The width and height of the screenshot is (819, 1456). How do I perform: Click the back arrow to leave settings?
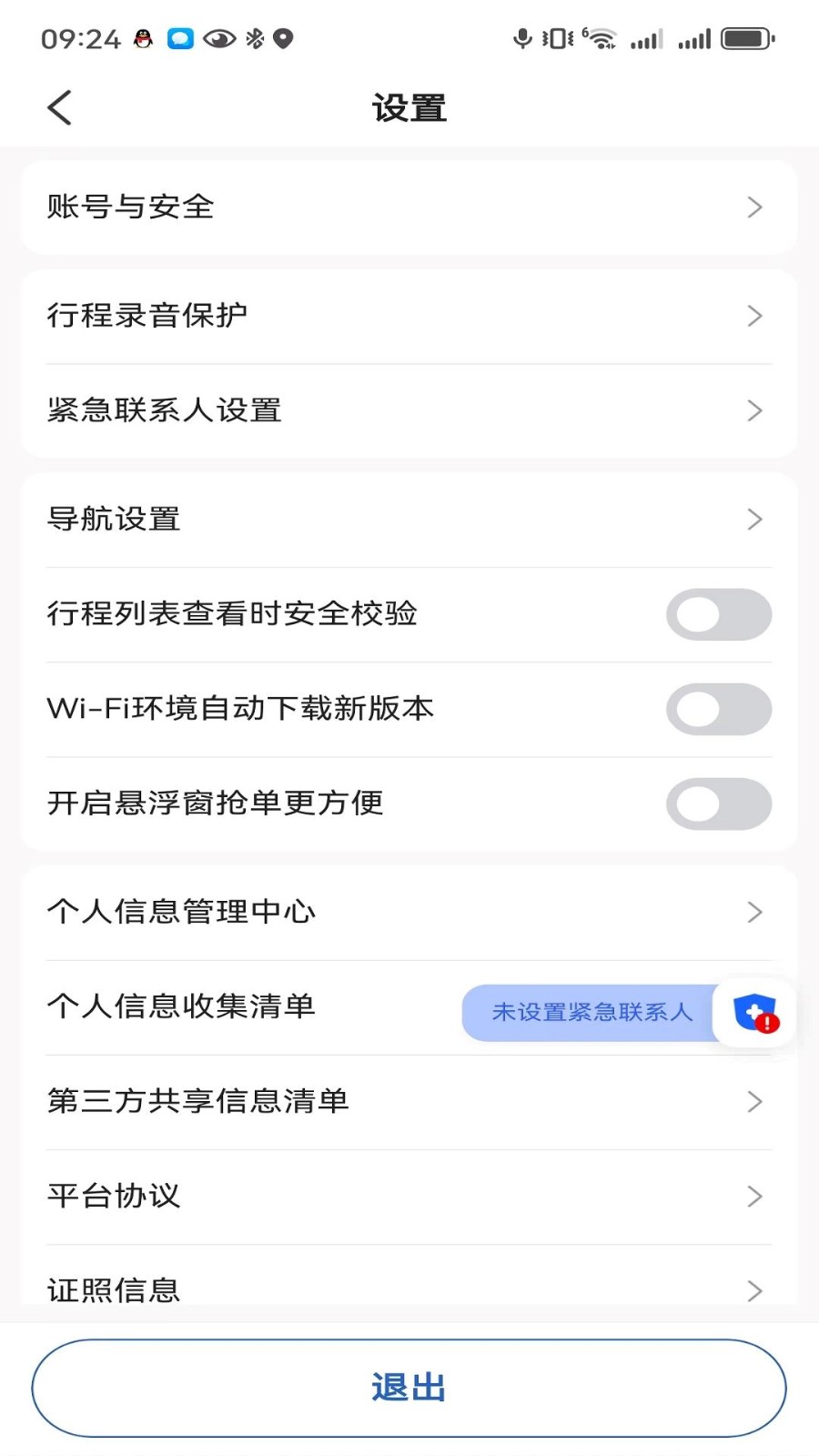coord(58,106)
